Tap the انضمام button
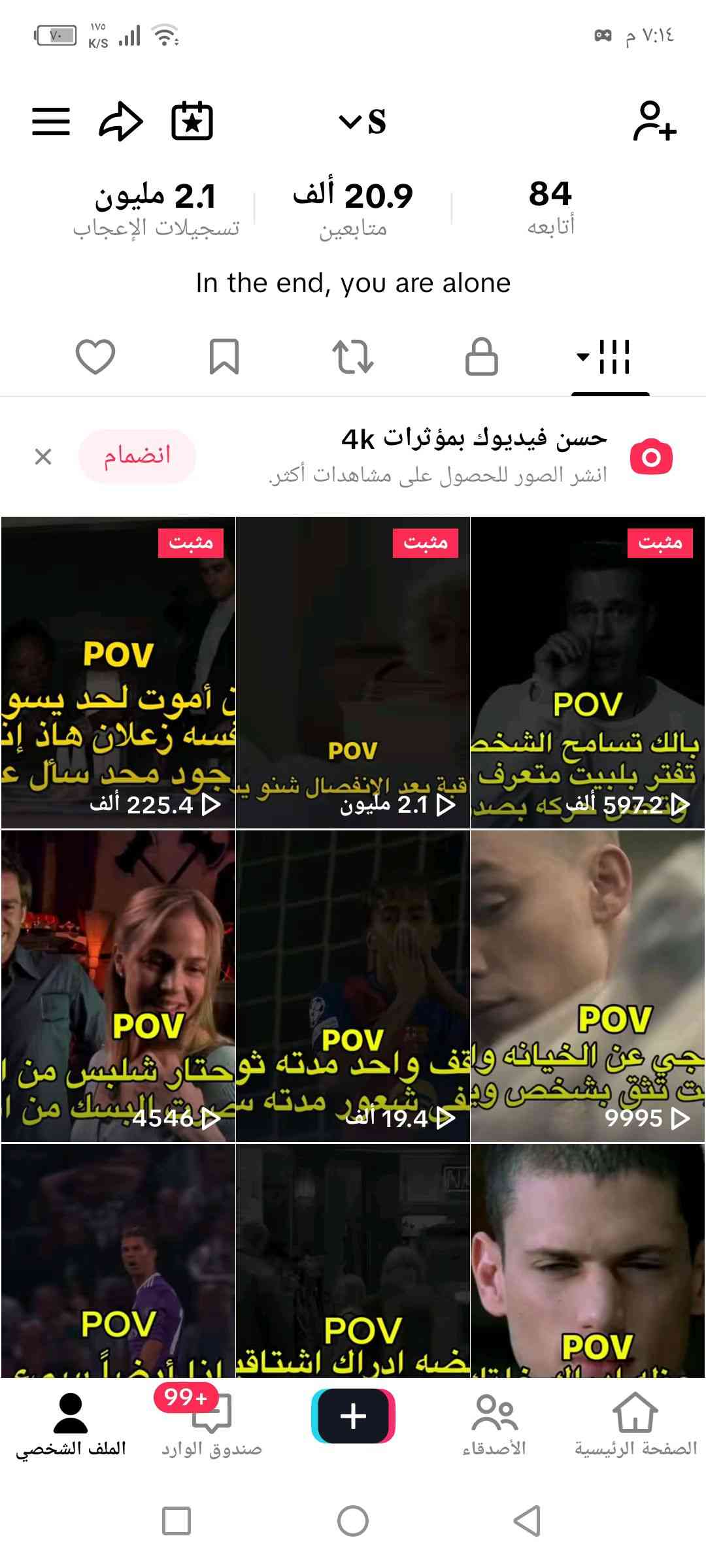This screenshot has width=706, height=1568. [x=137, y=456]
